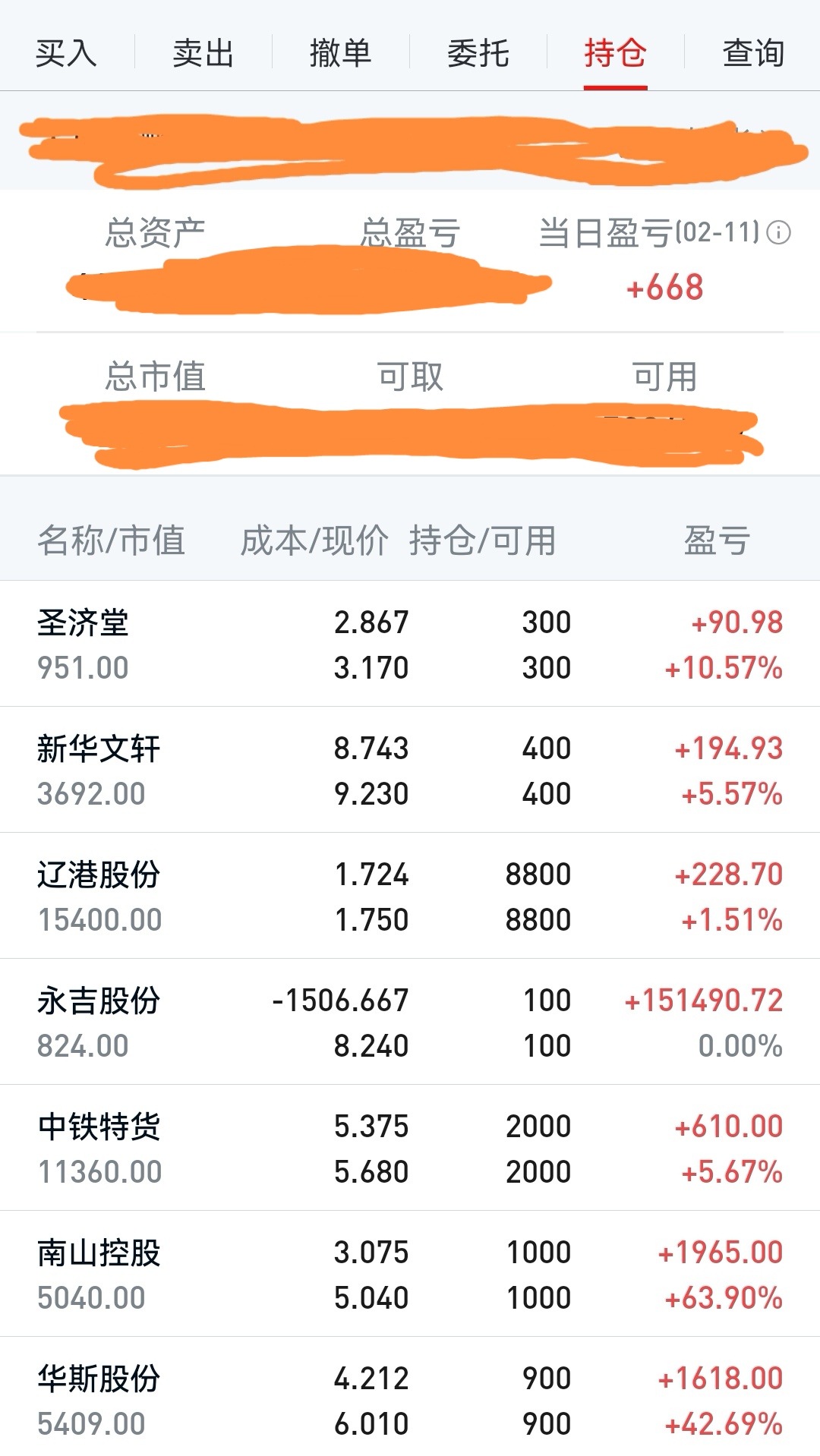View the 南山控股 holding row
The image size is (820, 1456).
pos(410,1274)
